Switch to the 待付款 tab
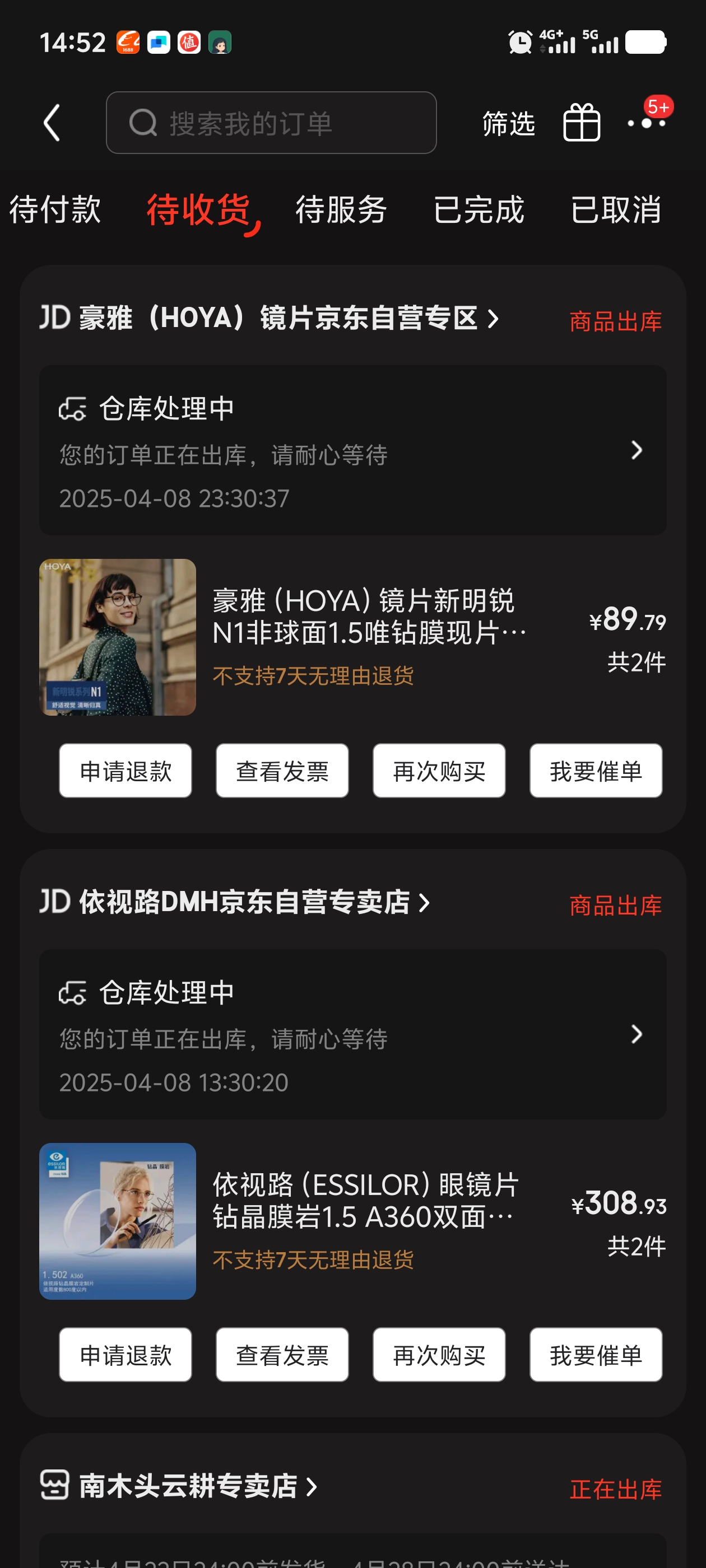Viewport: 706px width, 1568px height. coord(55,210)
